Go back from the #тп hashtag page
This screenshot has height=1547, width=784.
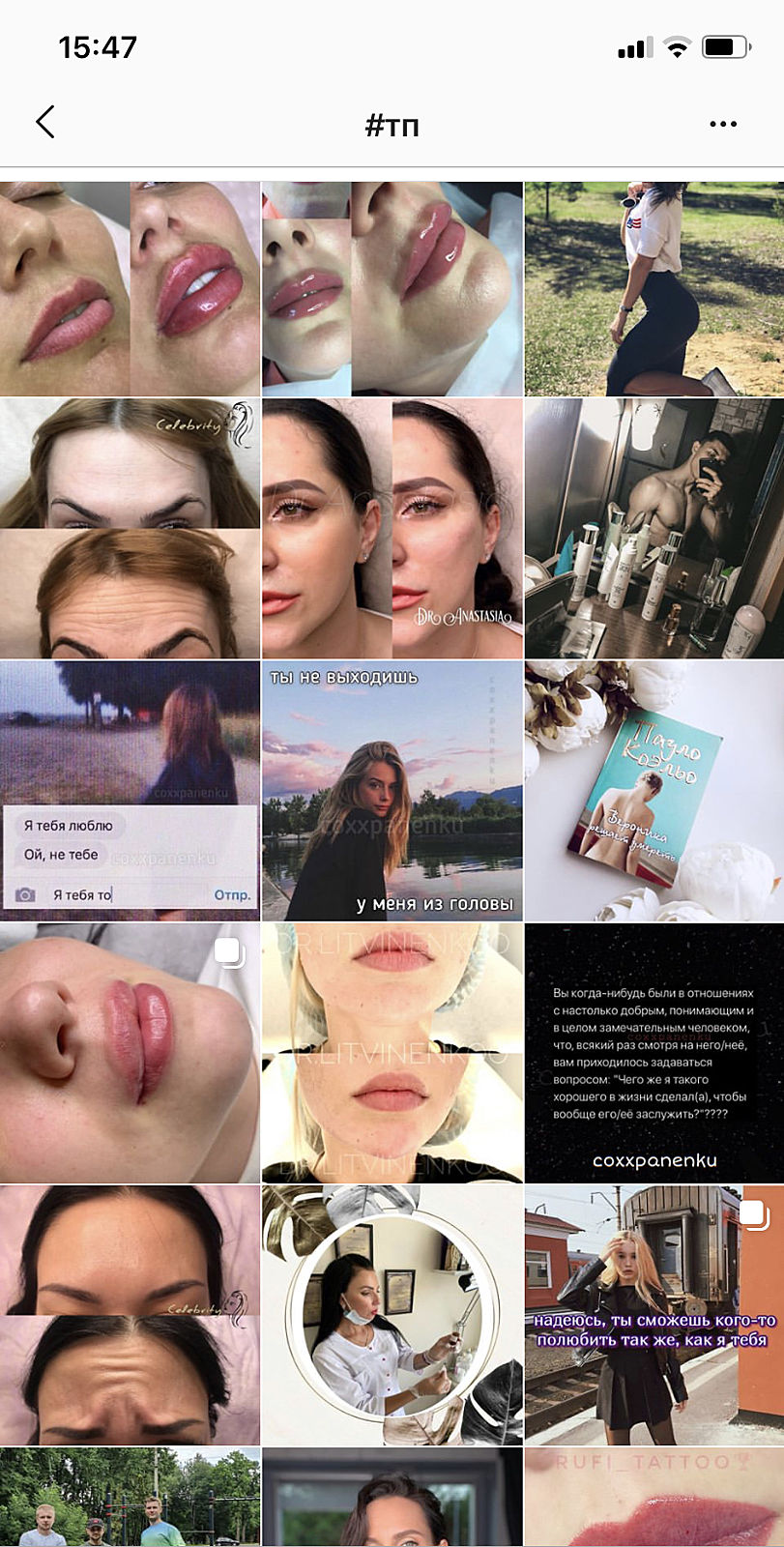click(45, 123)
